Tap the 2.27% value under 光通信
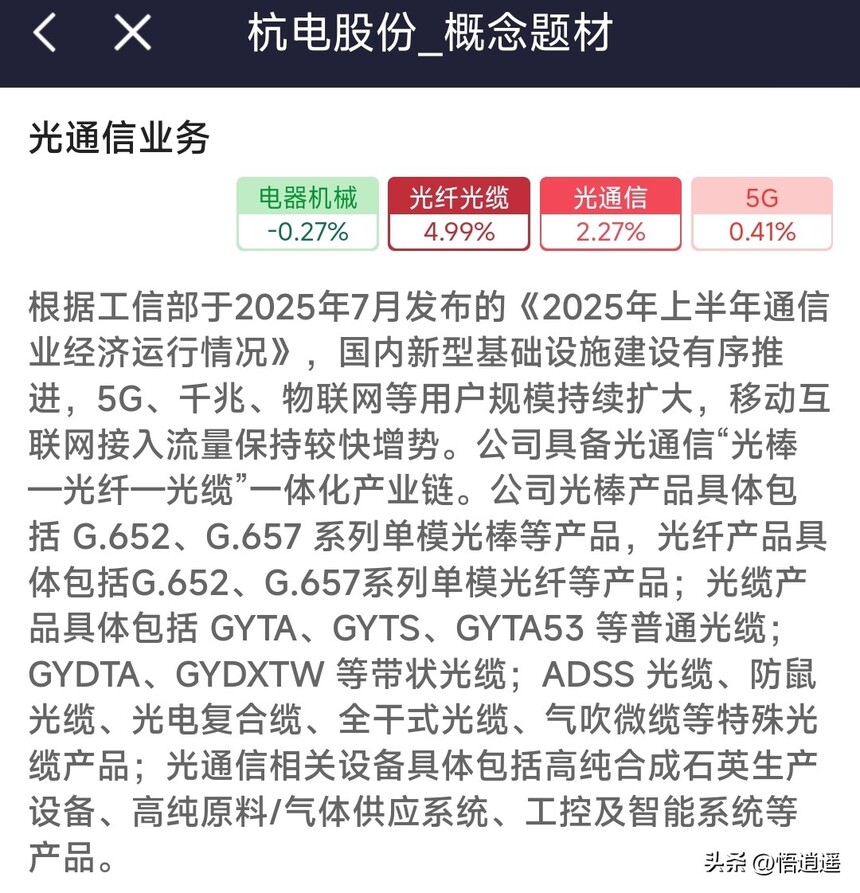This screenshot has width=860, height=893. pos(610,232)
